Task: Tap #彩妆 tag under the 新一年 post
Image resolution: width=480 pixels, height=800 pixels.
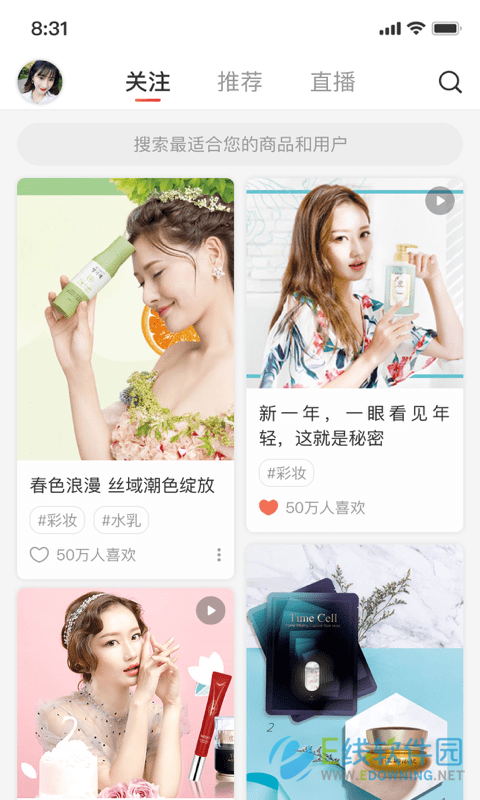Action: (286, 473)
